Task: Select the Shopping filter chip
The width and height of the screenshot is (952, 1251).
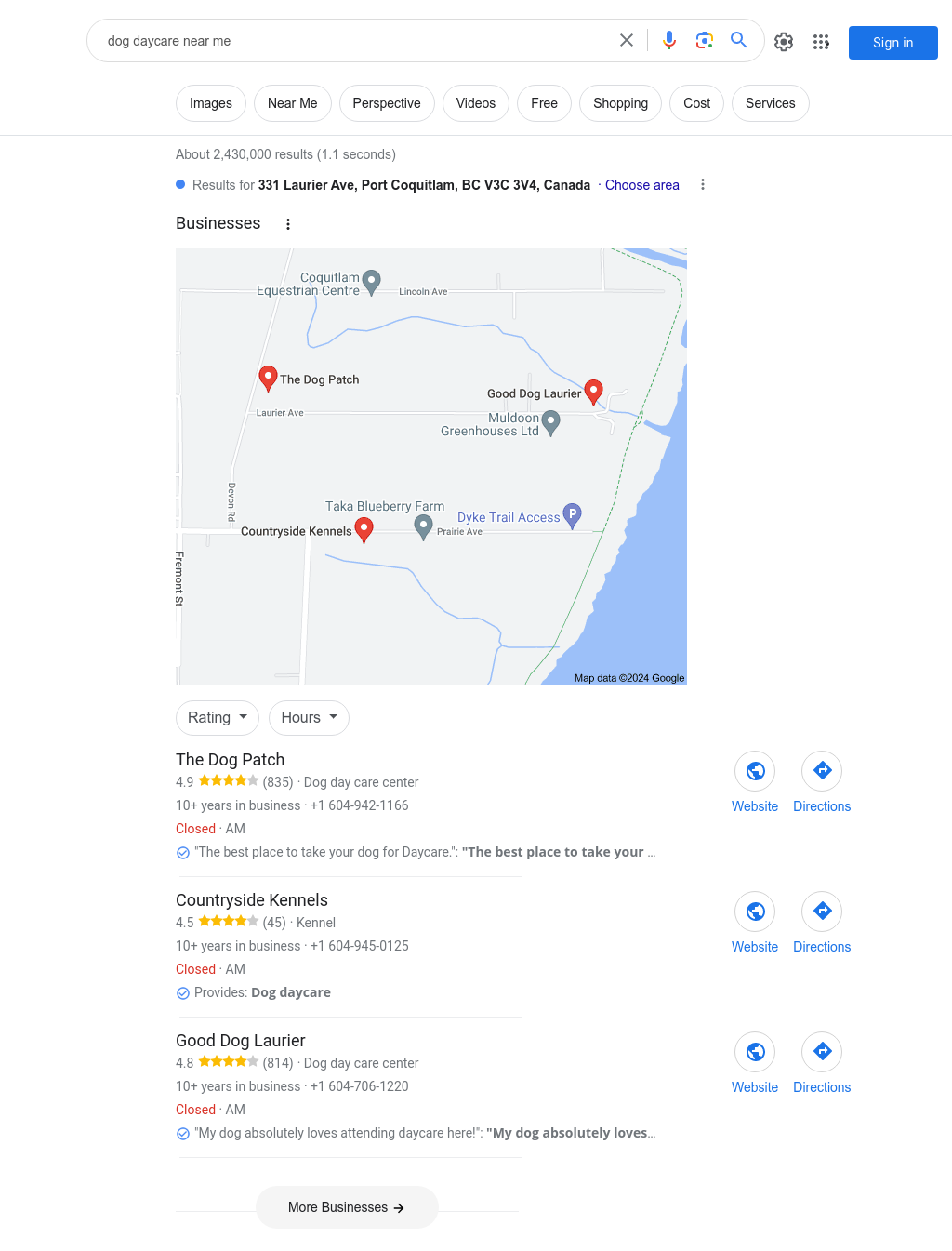Action: 620,103
